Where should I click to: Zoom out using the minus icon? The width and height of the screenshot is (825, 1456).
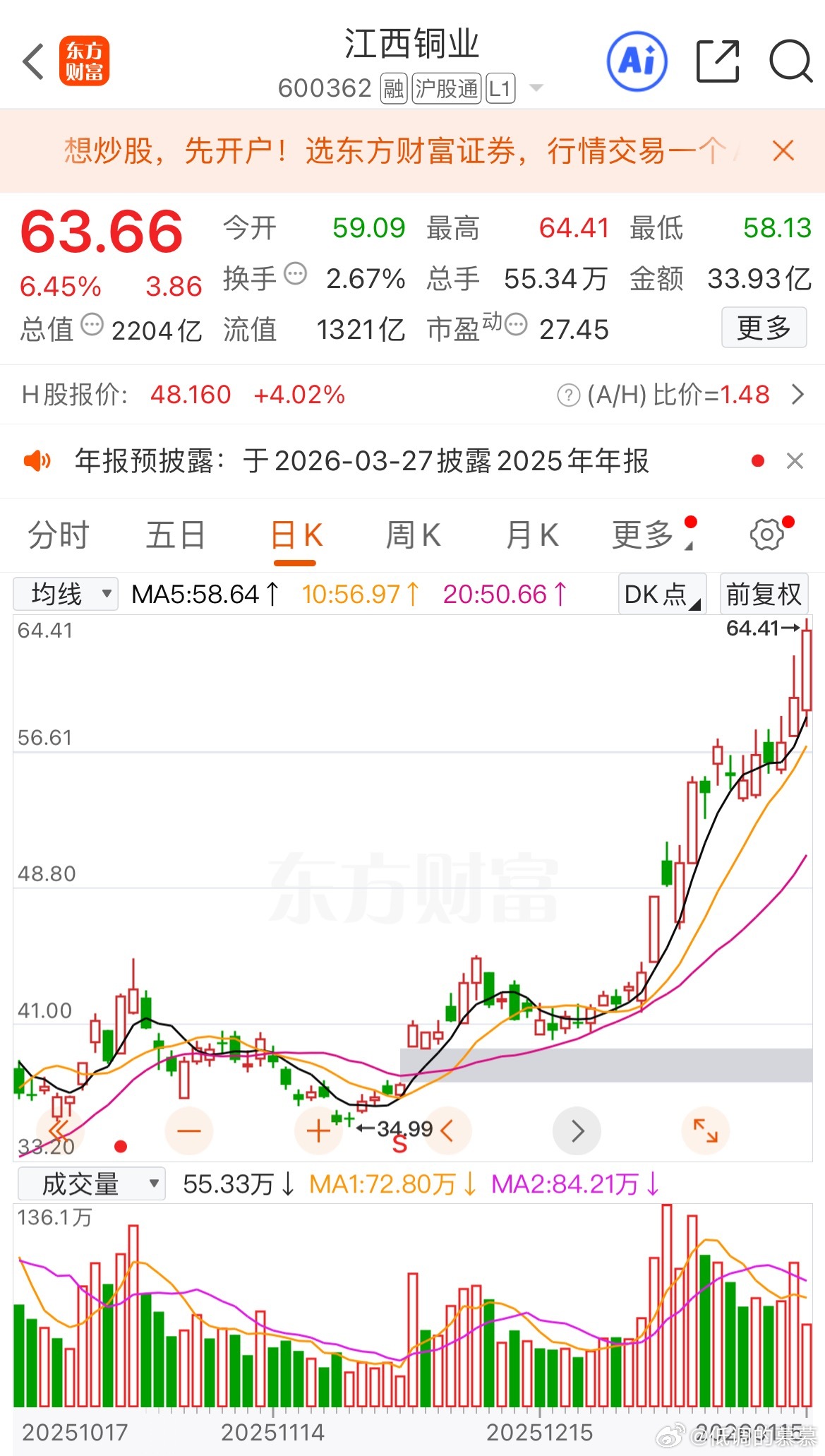click(189, 1130)
